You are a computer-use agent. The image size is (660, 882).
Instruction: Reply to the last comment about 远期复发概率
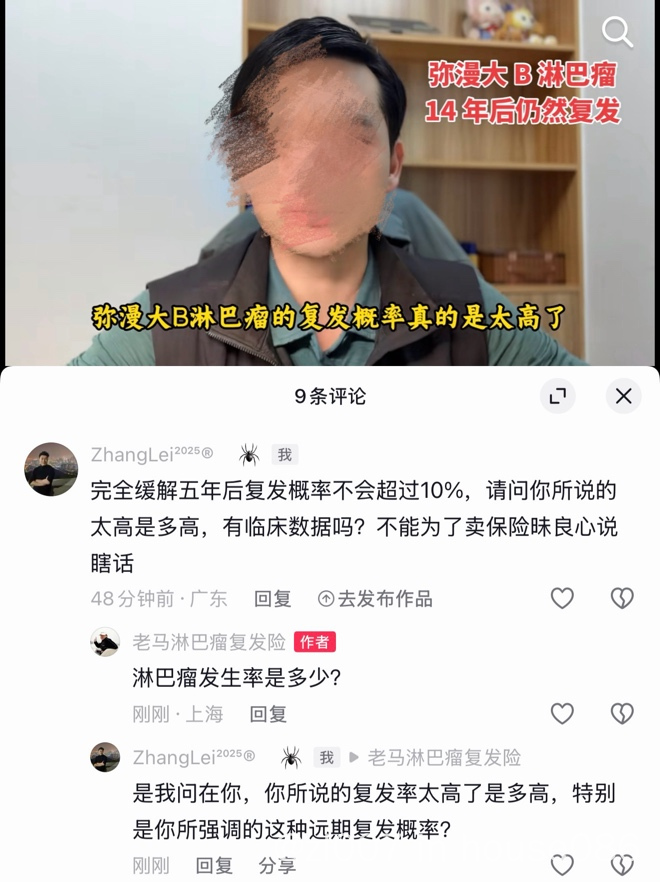click(214, 865)
